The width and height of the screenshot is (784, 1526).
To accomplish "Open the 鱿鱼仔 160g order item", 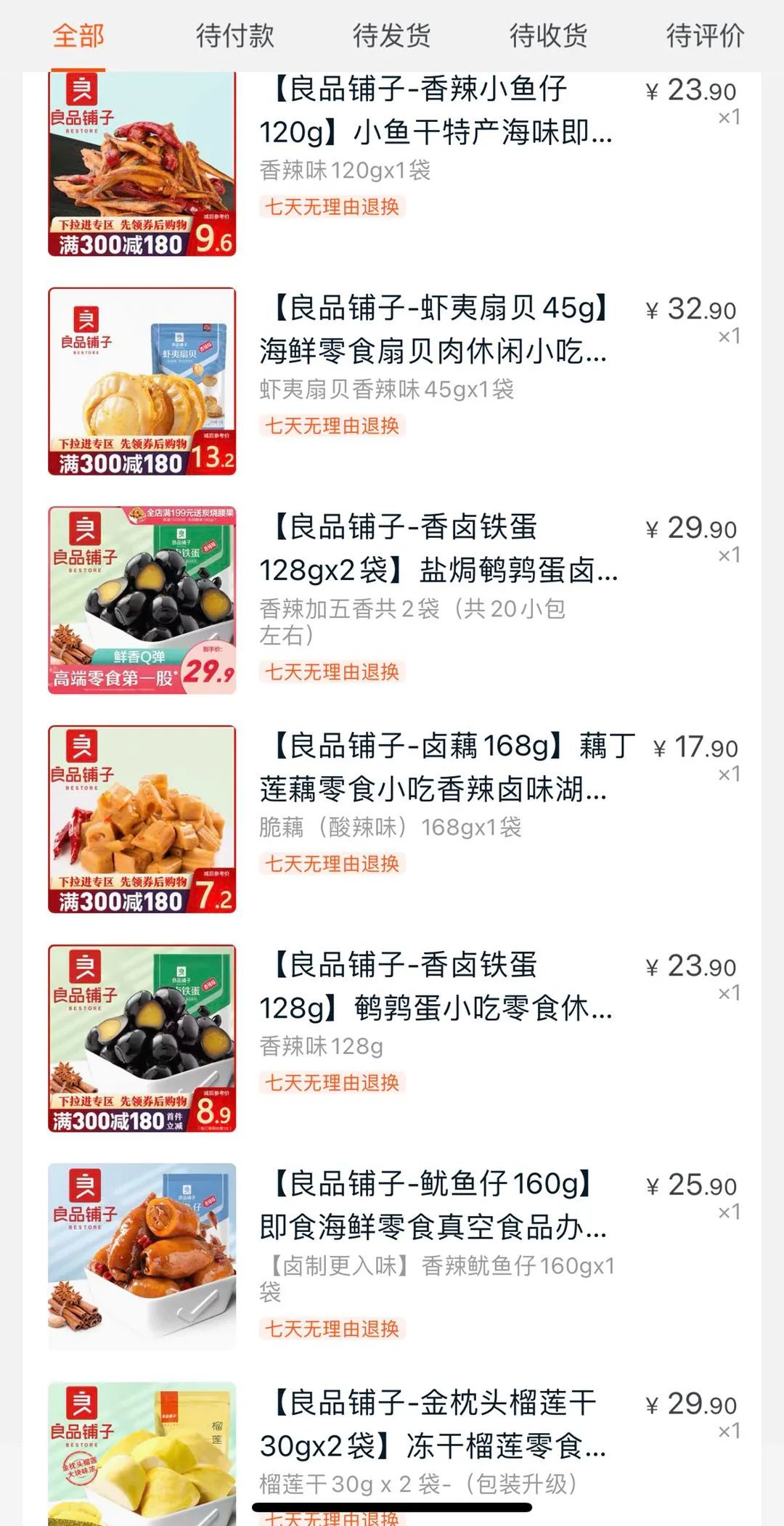I will 436,1207.
